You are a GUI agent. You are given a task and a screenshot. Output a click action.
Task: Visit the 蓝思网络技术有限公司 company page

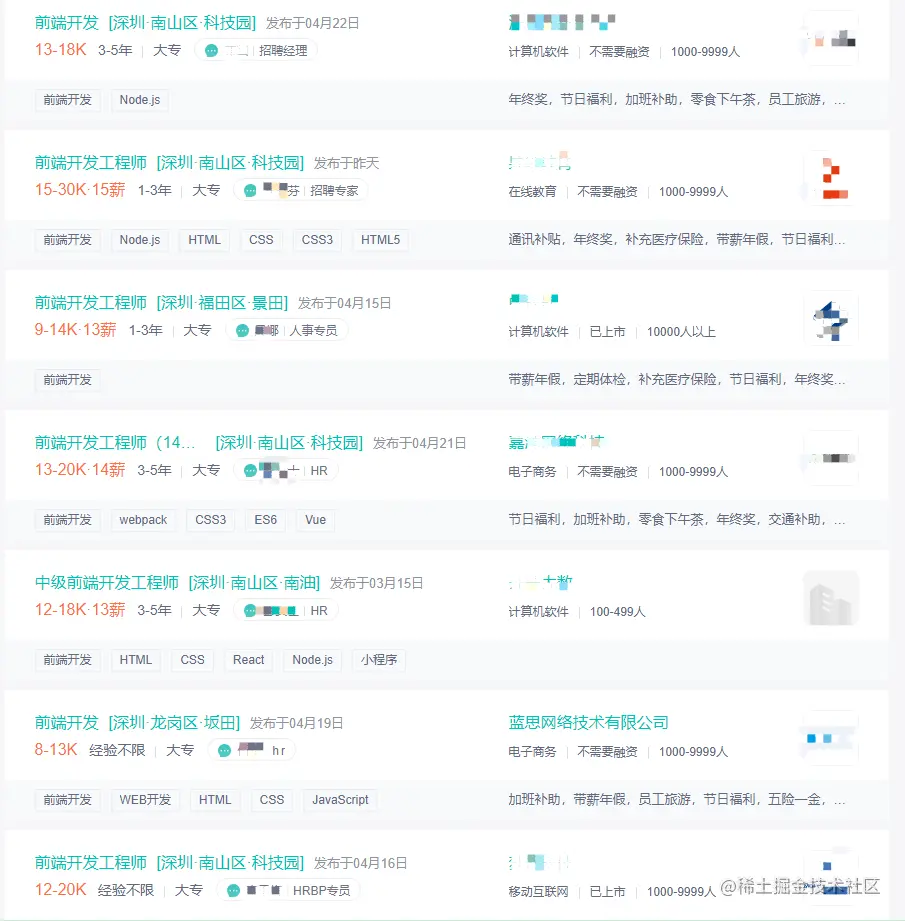[588, 722]
